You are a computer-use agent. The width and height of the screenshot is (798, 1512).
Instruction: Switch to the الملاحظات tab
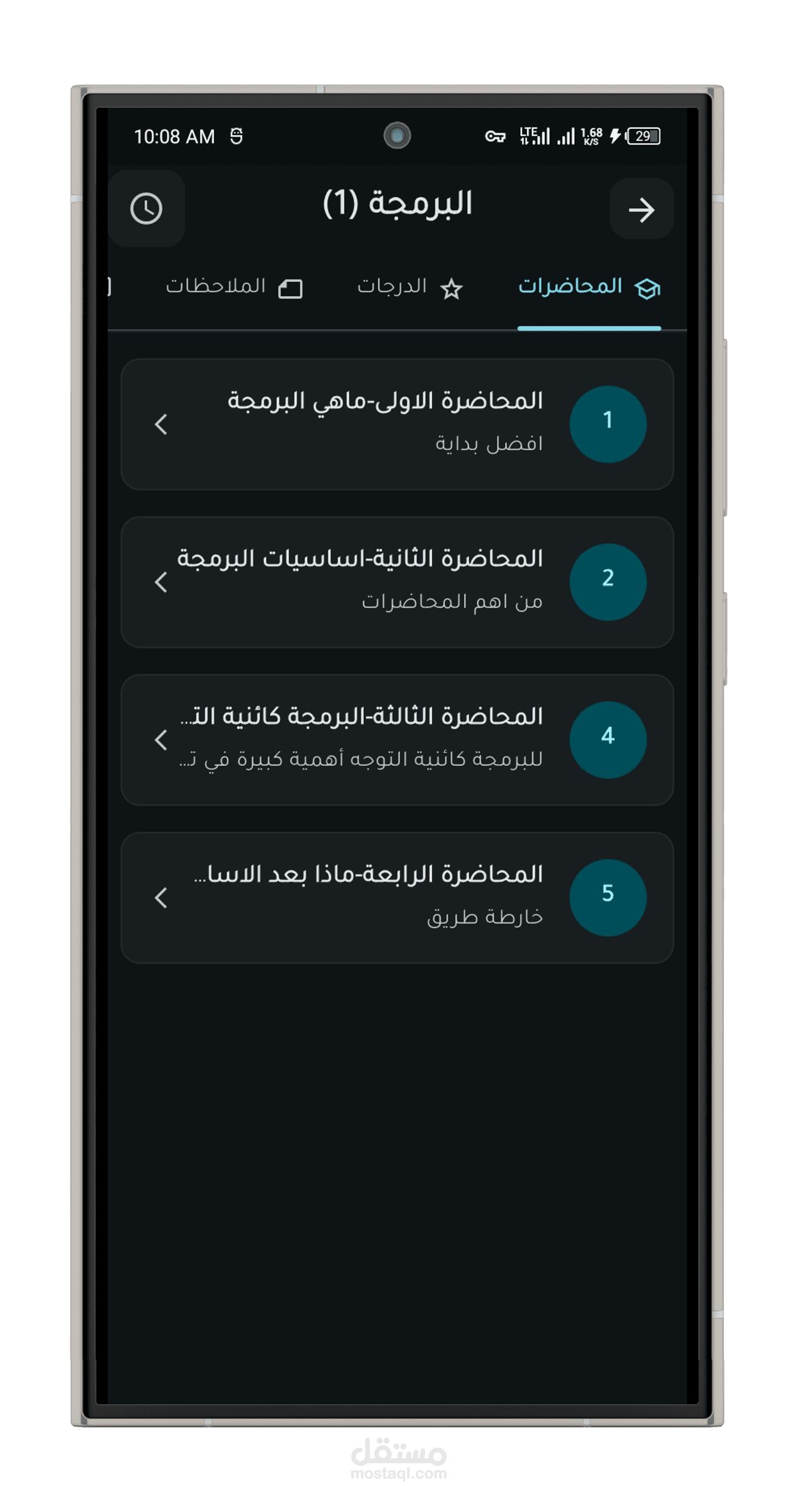click(x=234, y=287)
